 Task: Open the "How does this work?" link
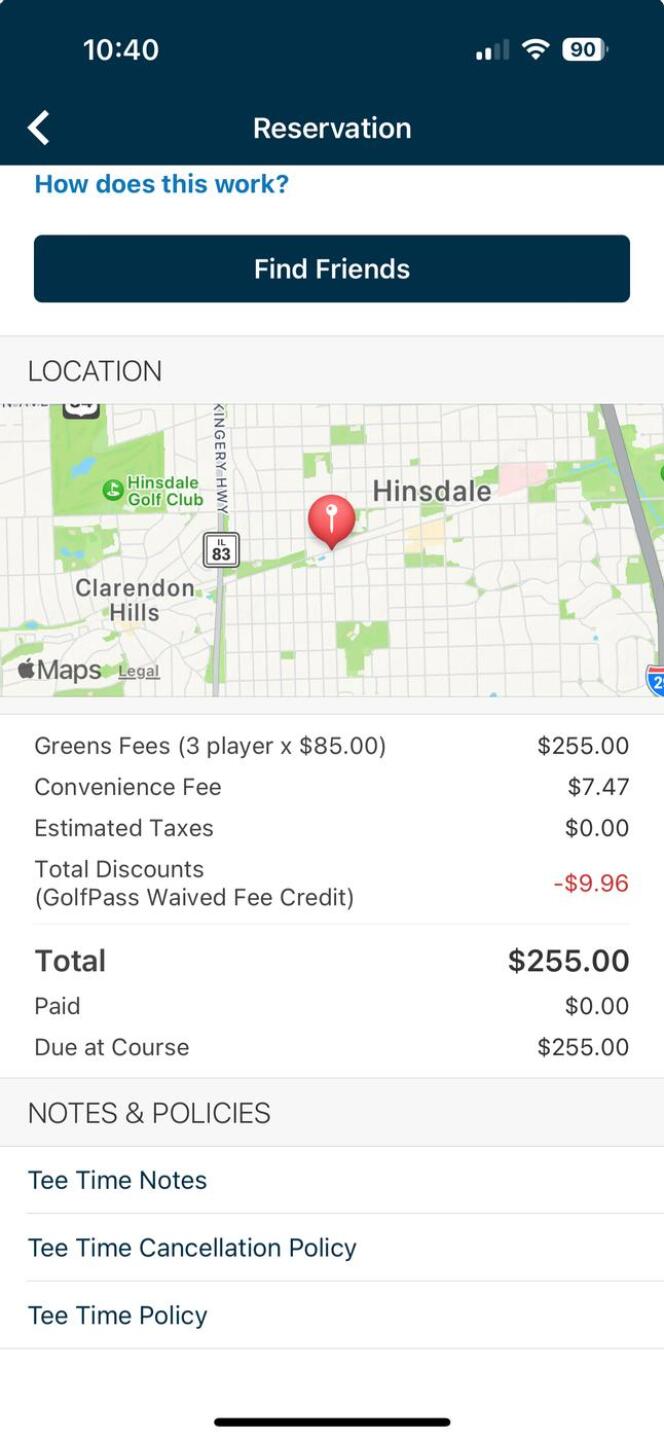click(x=161, y=184)
